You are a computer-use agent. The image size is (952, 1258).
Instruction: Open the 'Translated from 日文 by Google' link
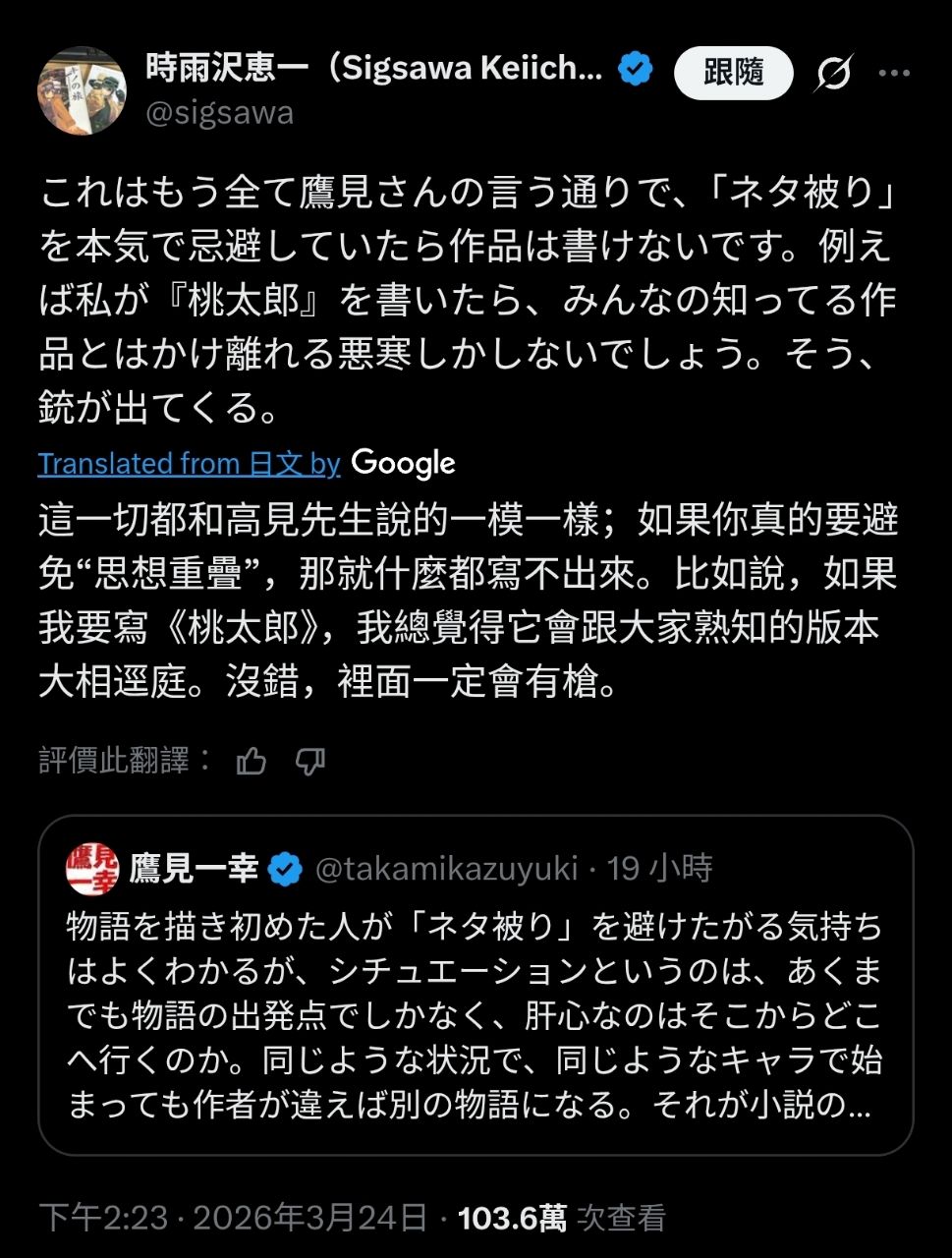pos(187,462)
